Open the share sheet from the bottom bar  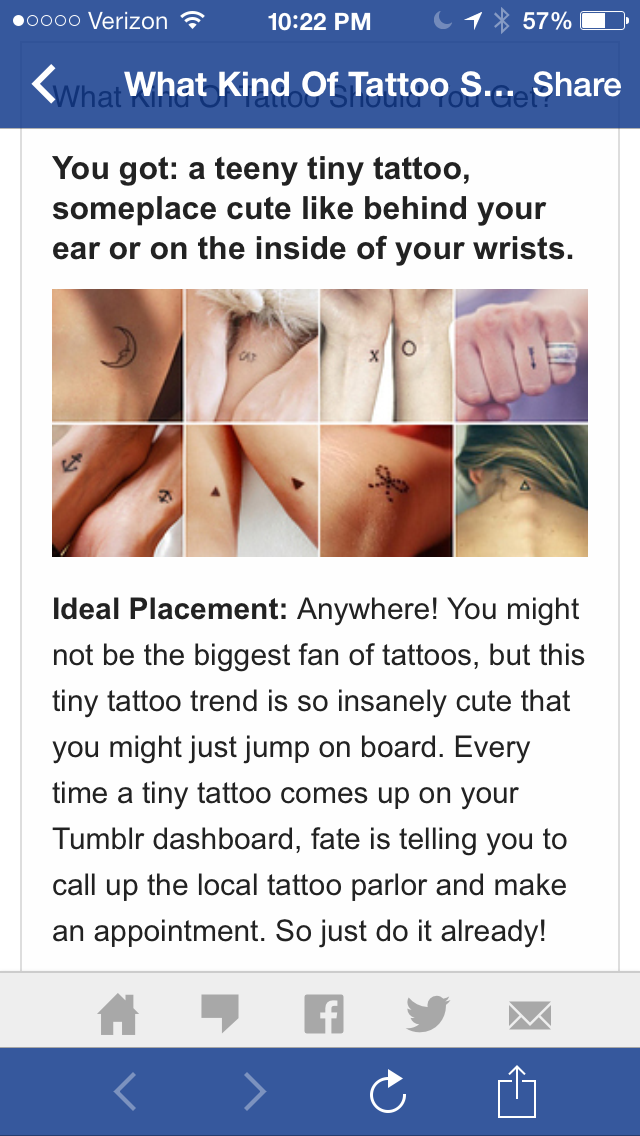pyautogui.click(x=517, y=1090)
